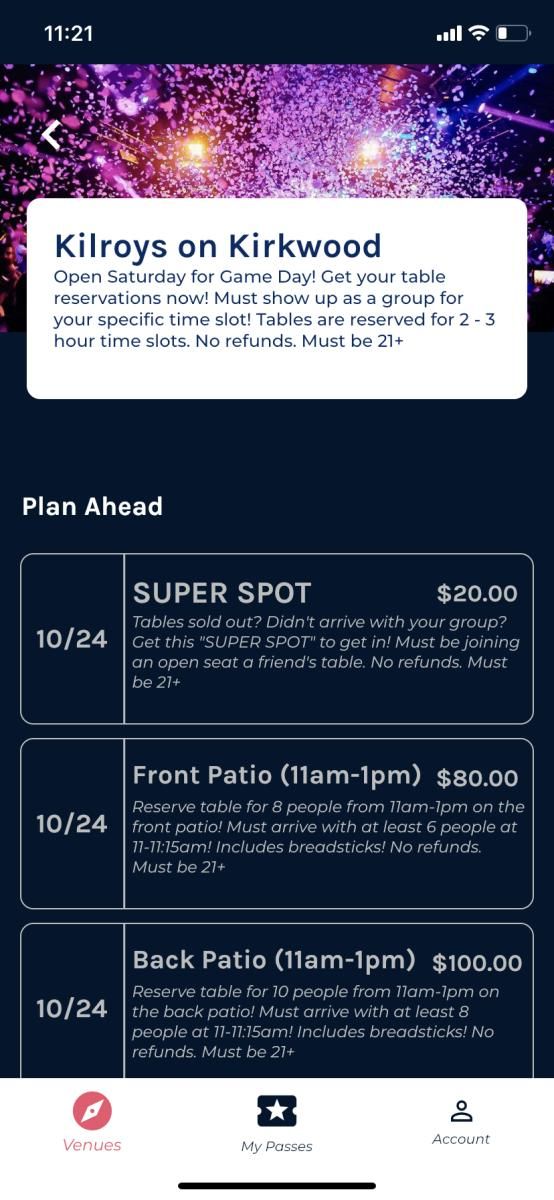Go to the Account tab

[x=461, y=1123]
